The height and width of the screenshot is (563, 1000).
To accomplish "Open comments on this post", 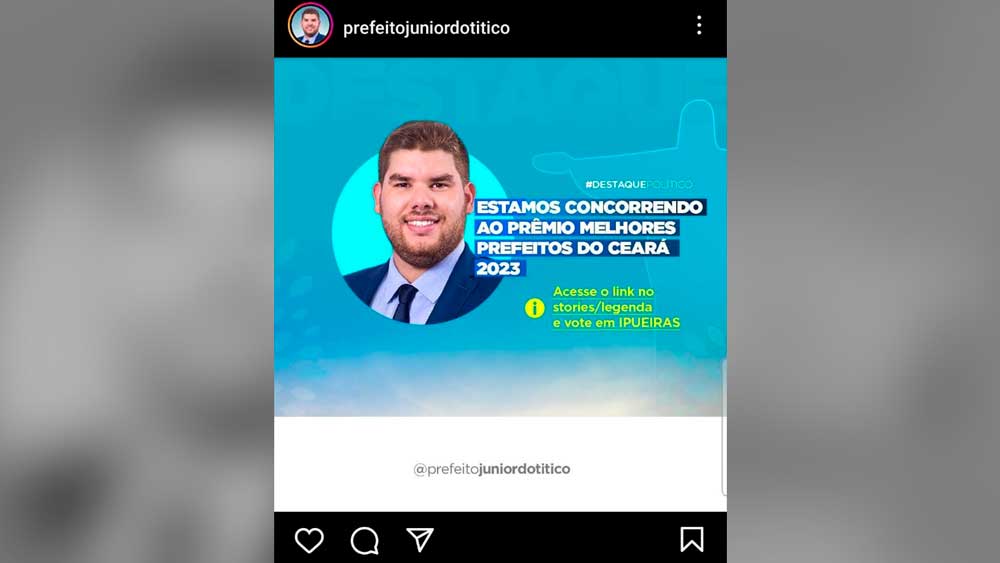I will [x=365, y=540].
